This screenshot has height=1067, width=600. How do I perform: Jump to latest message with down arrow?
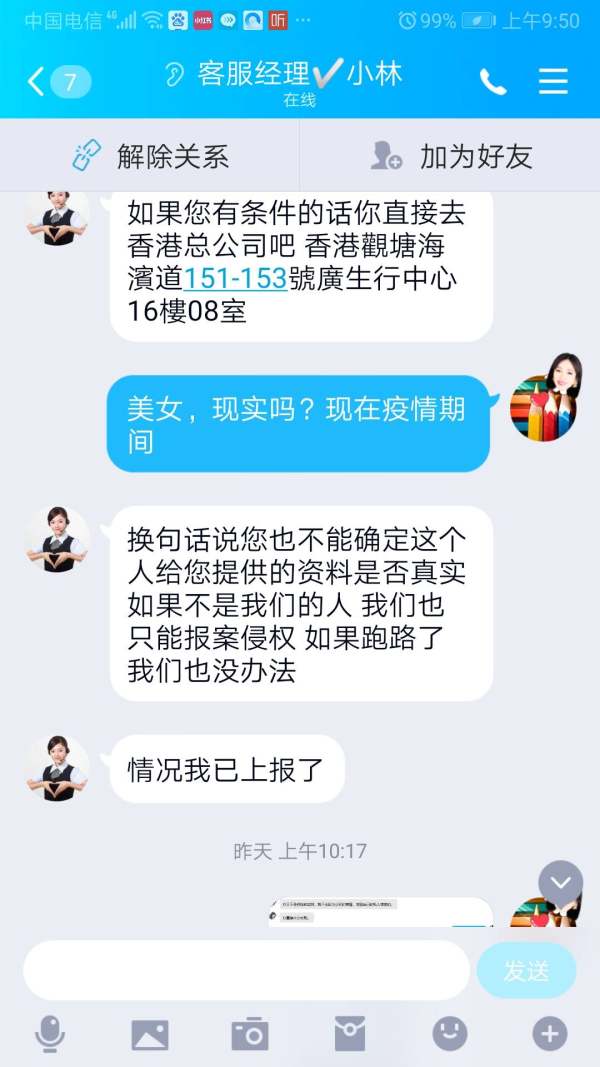(561, 883)
